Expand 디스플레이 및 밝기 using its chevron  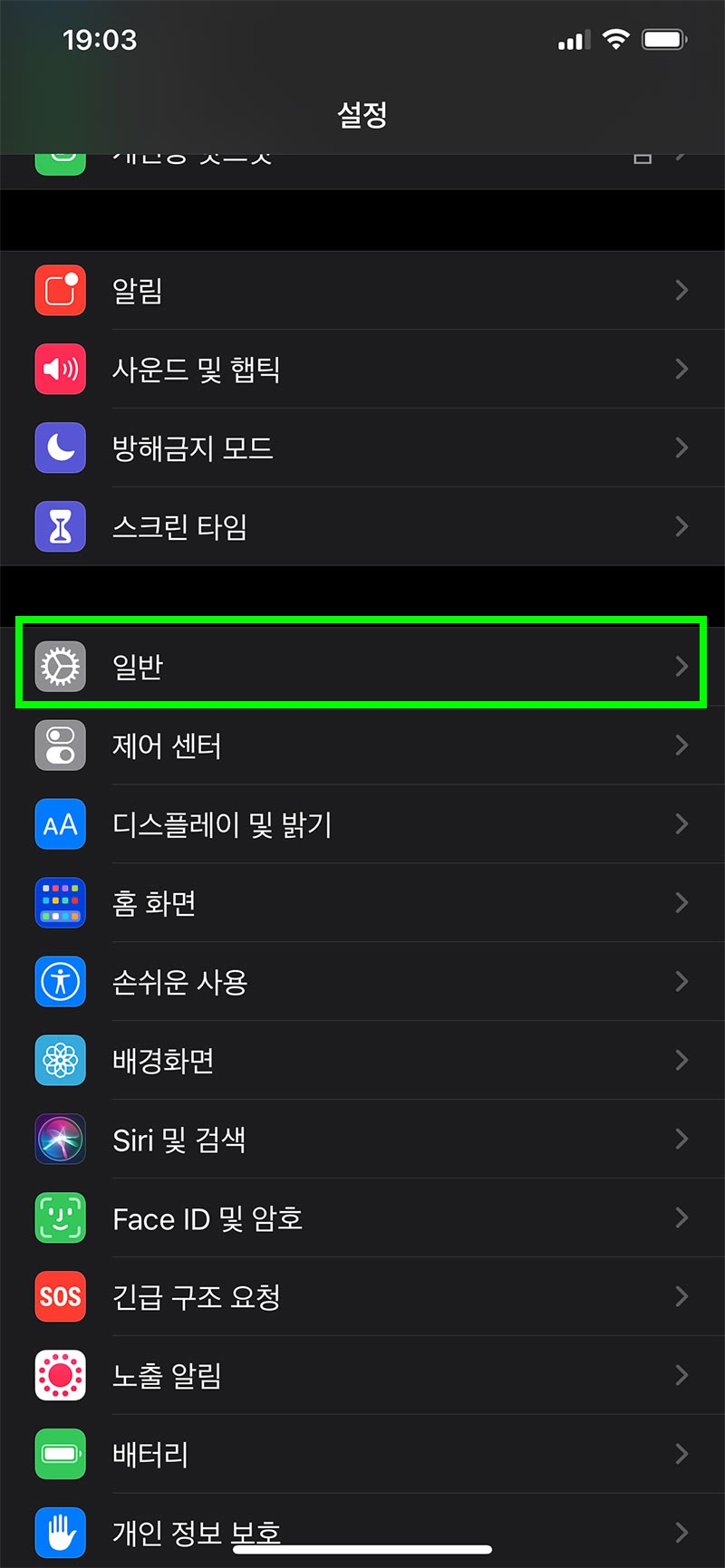pos(682,823)
